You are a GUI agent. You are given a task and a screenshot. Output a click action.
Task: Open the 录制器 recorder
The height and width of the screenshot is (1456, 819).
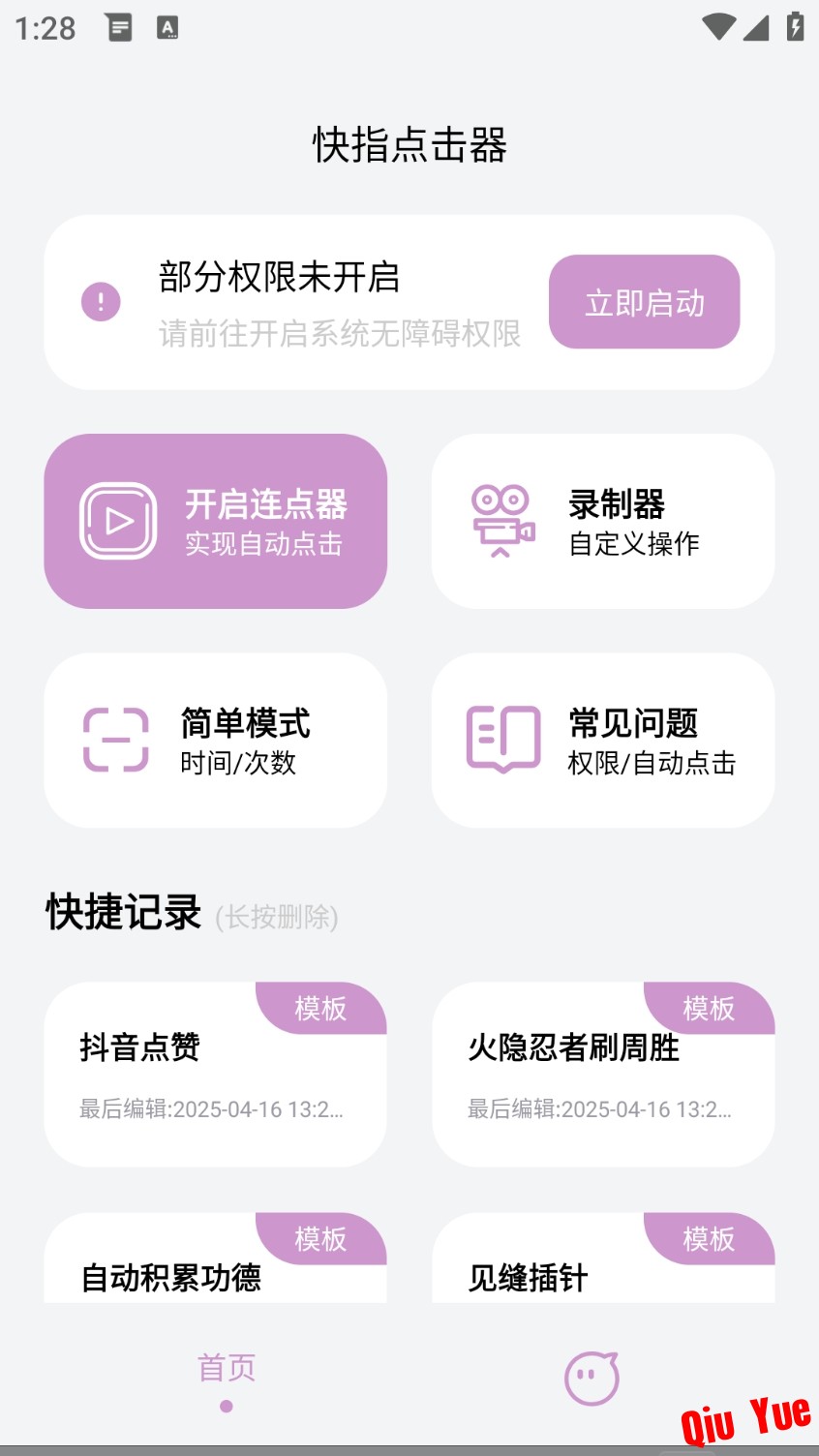tap(602, 521)
